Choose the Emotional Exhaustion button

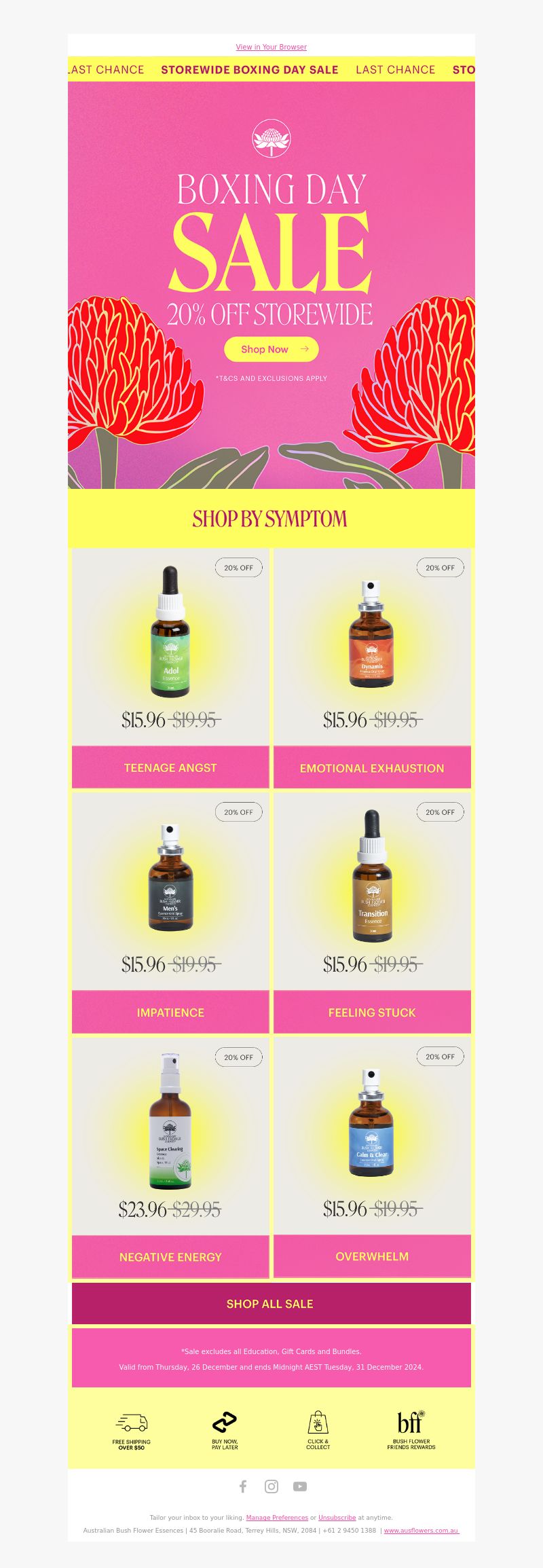point(372,768)
